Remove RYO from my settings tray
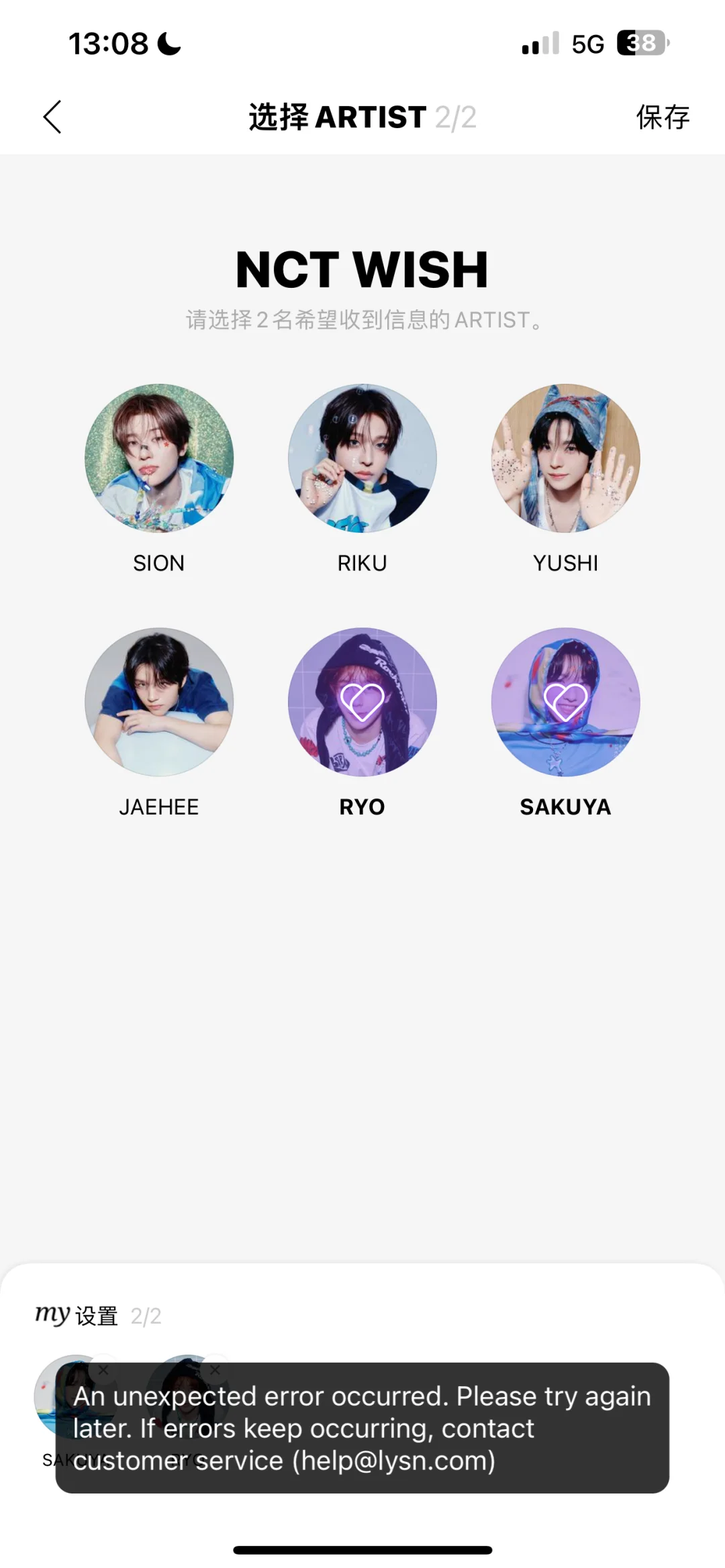Screen dimensions: 725x1568 point(215,1370)
